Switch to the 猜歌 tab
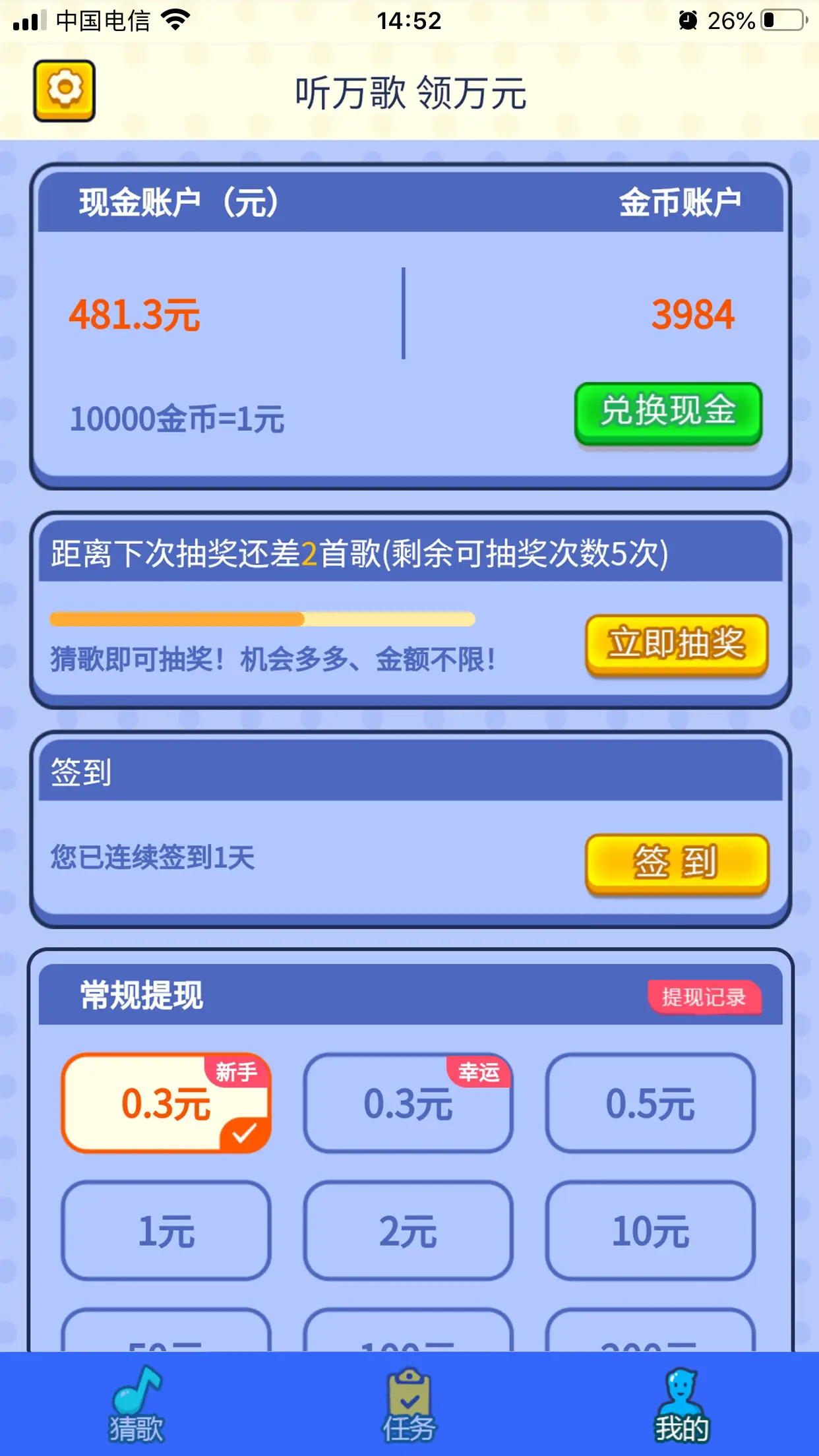 pyautogui.click(x=136, y=1405)
